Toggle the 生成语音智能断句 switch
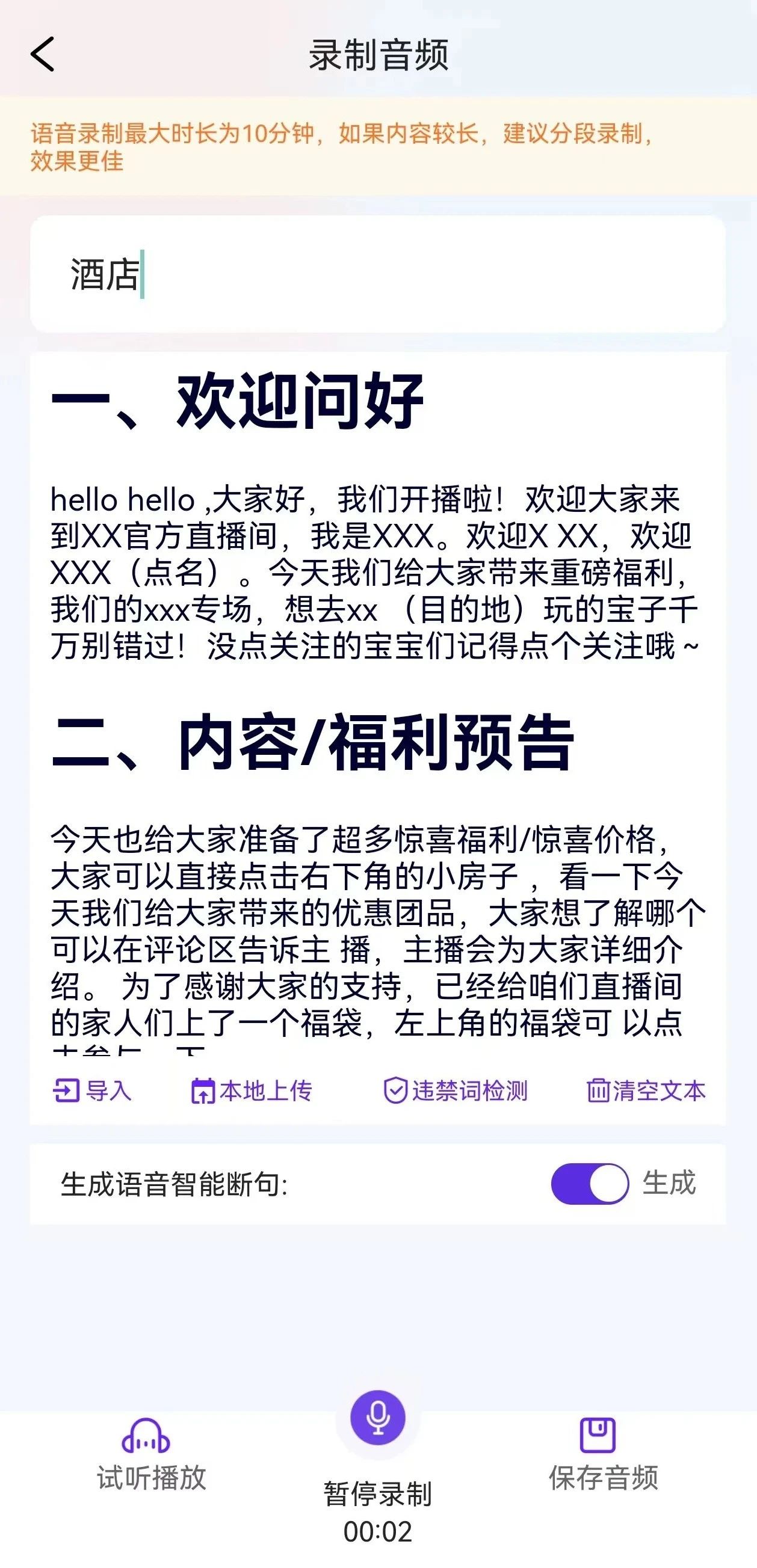Viewport: 757px width, 1568px height. point(590,1183)
